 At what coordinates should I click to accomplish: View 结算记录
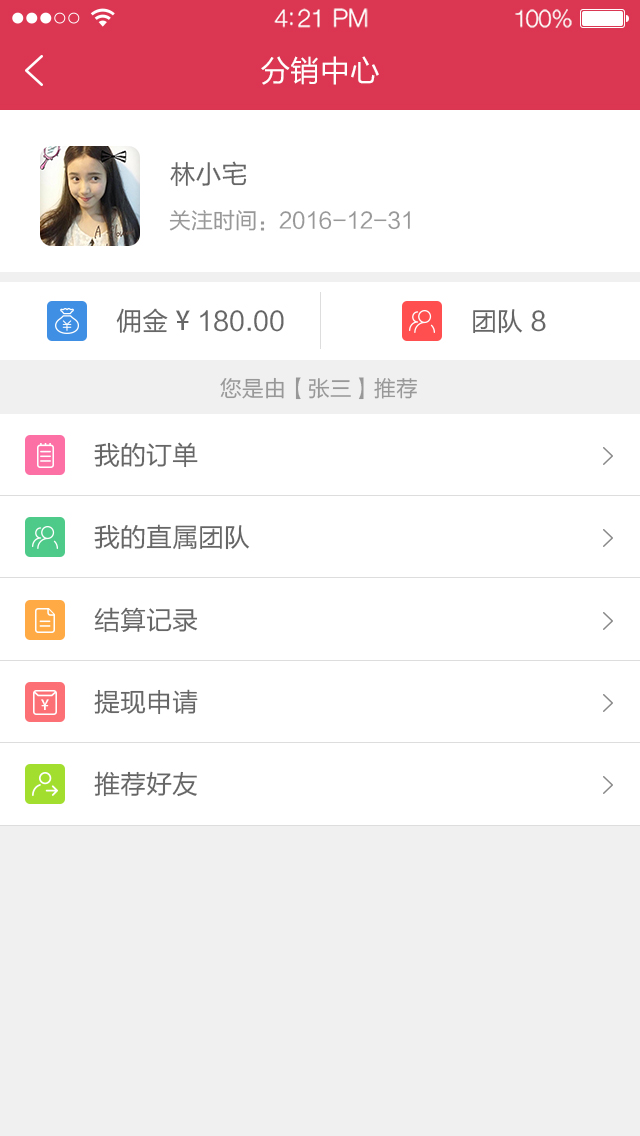320,620
